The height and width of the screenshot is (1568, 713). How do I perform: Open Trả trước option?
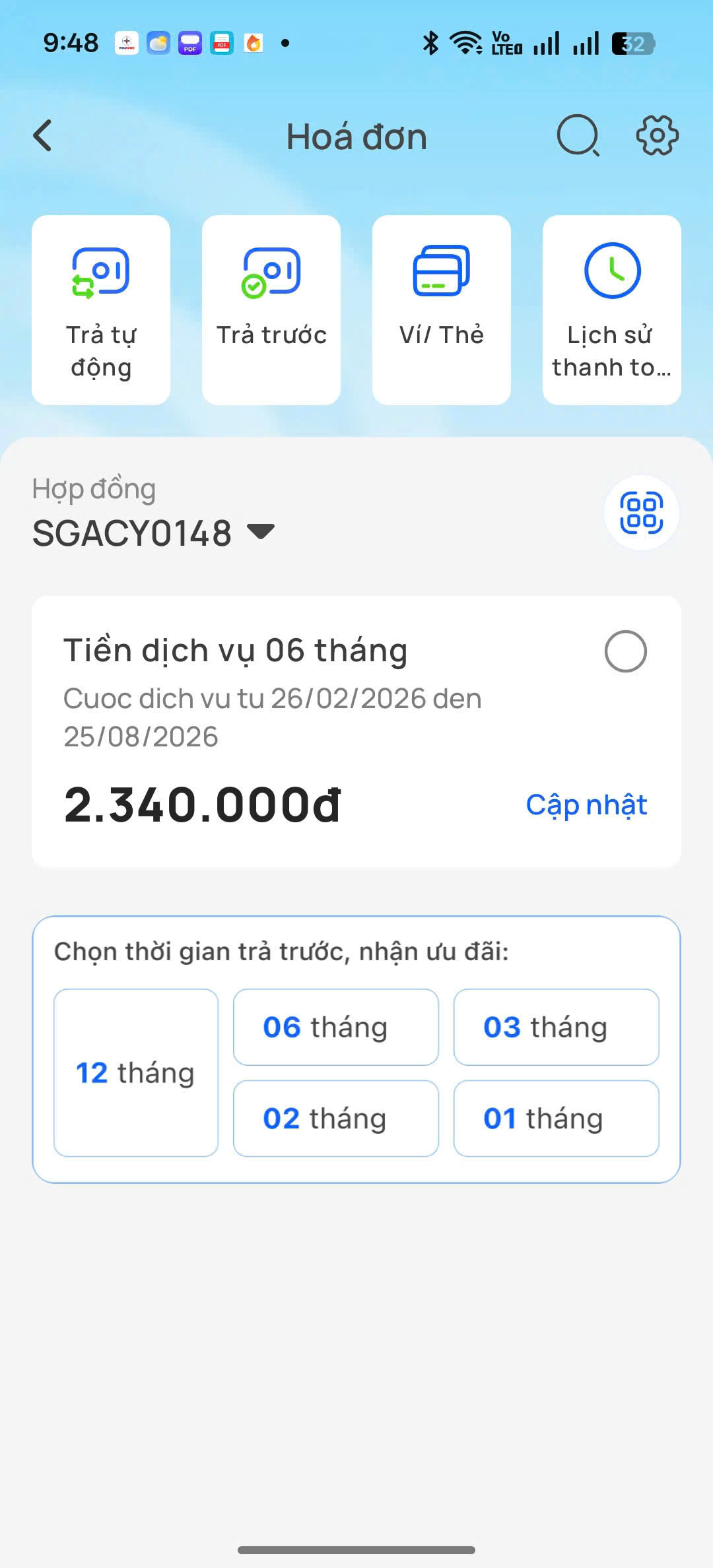(271, 310)
